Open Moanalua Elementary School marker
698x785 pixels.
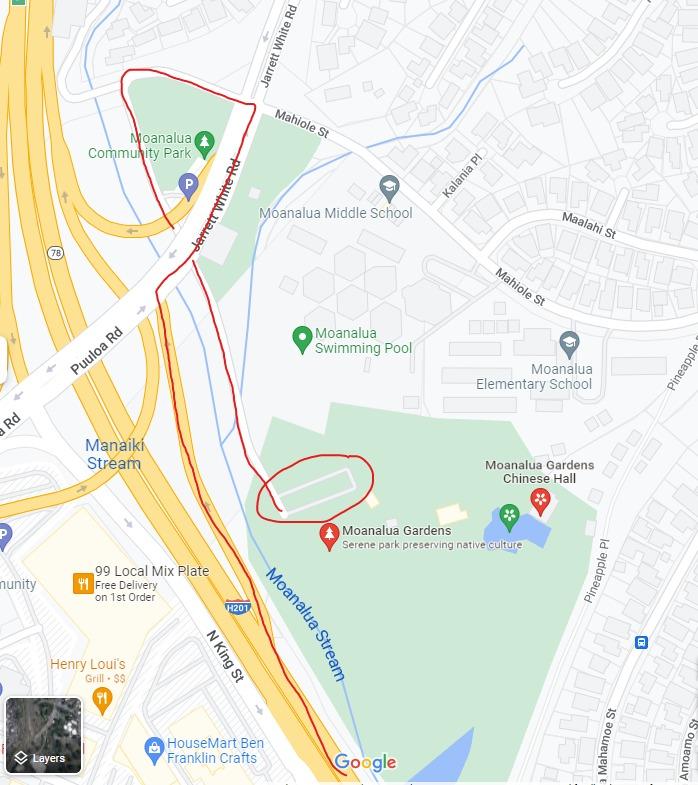click(x=569, y=343)
